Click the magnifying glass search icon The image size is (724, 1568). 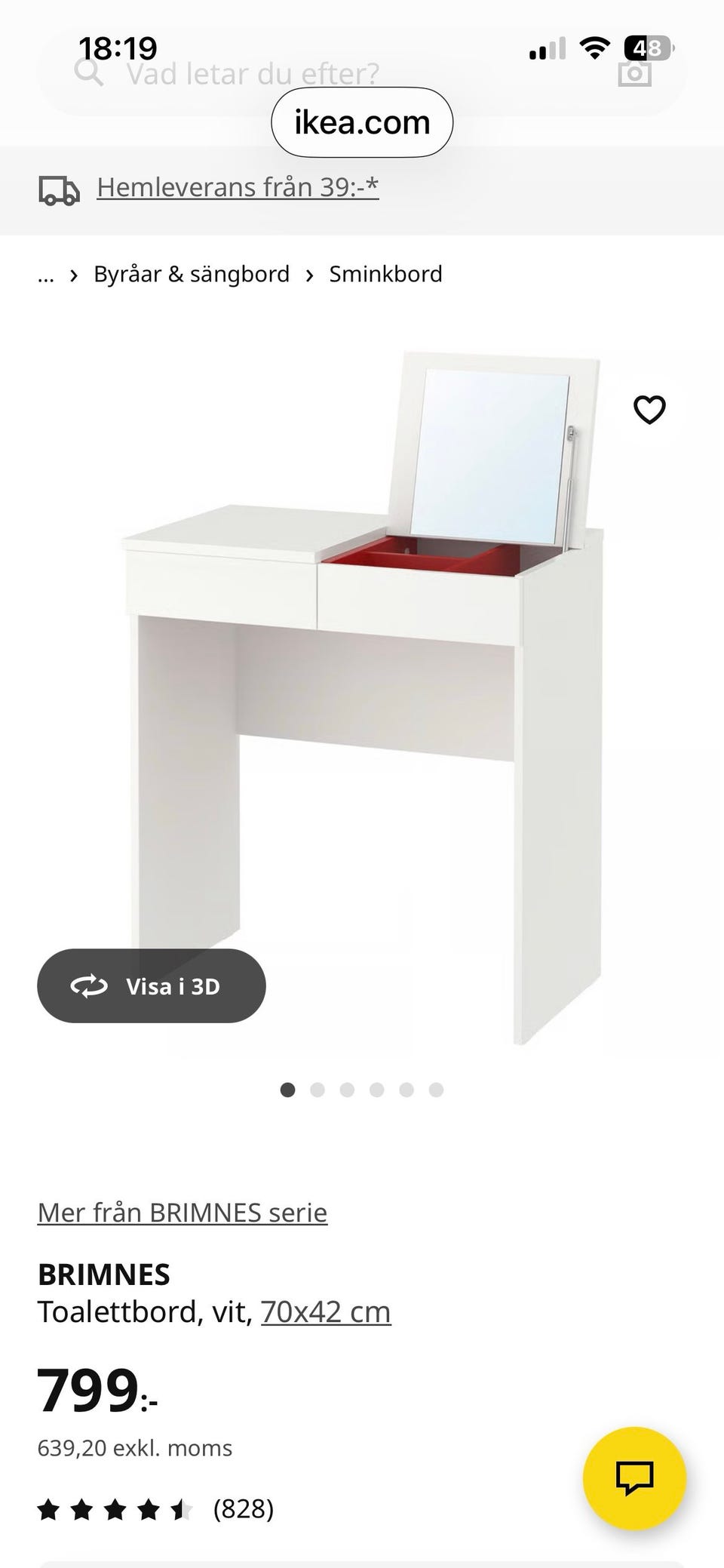point(90,73)
